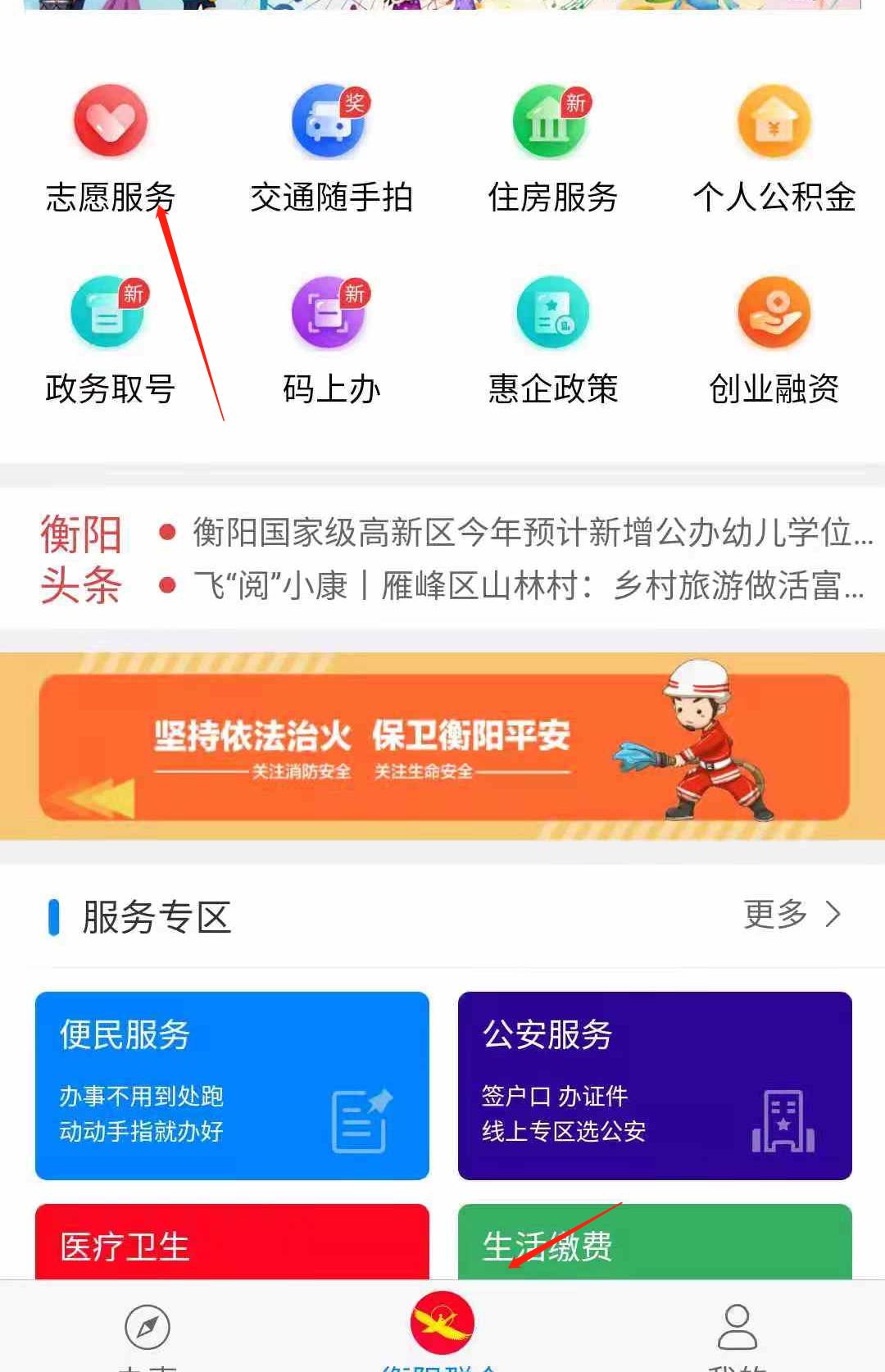Open the fire safety banner 坚持依法治火
The image size is (885, 1372).
[x=442, y=747]
